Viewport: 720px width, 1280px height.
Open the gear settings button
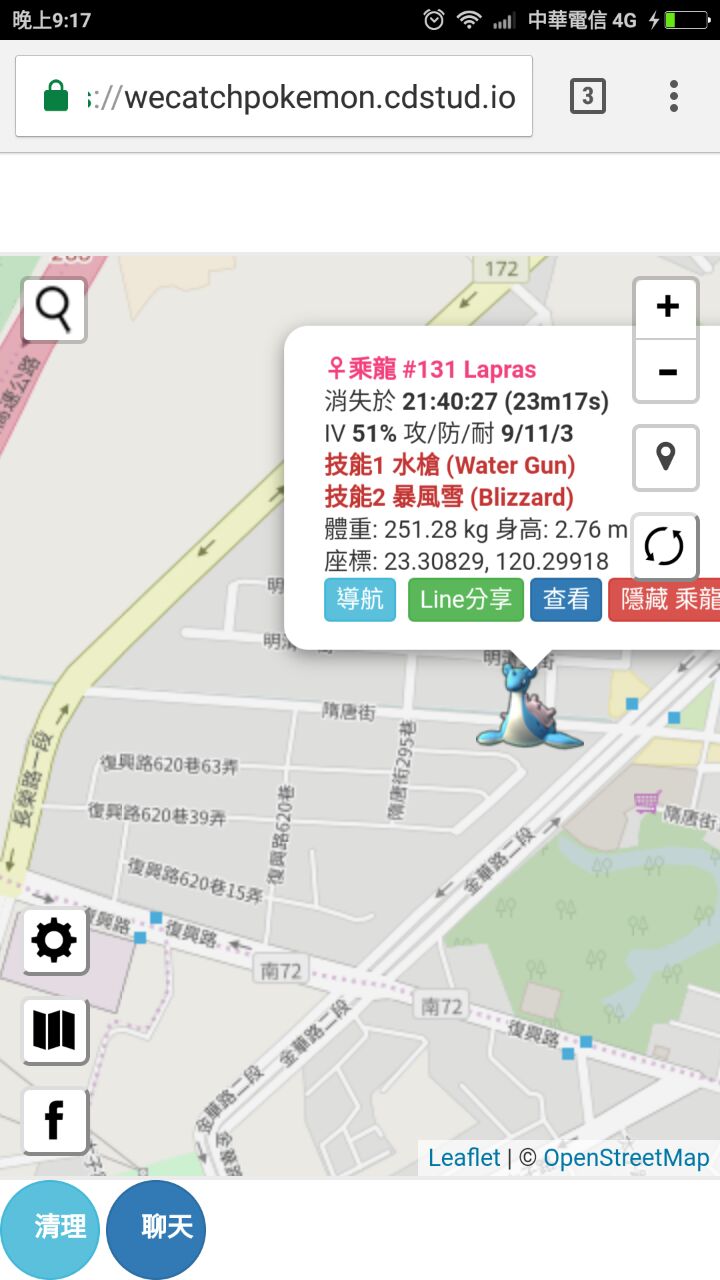click(54, 941)
